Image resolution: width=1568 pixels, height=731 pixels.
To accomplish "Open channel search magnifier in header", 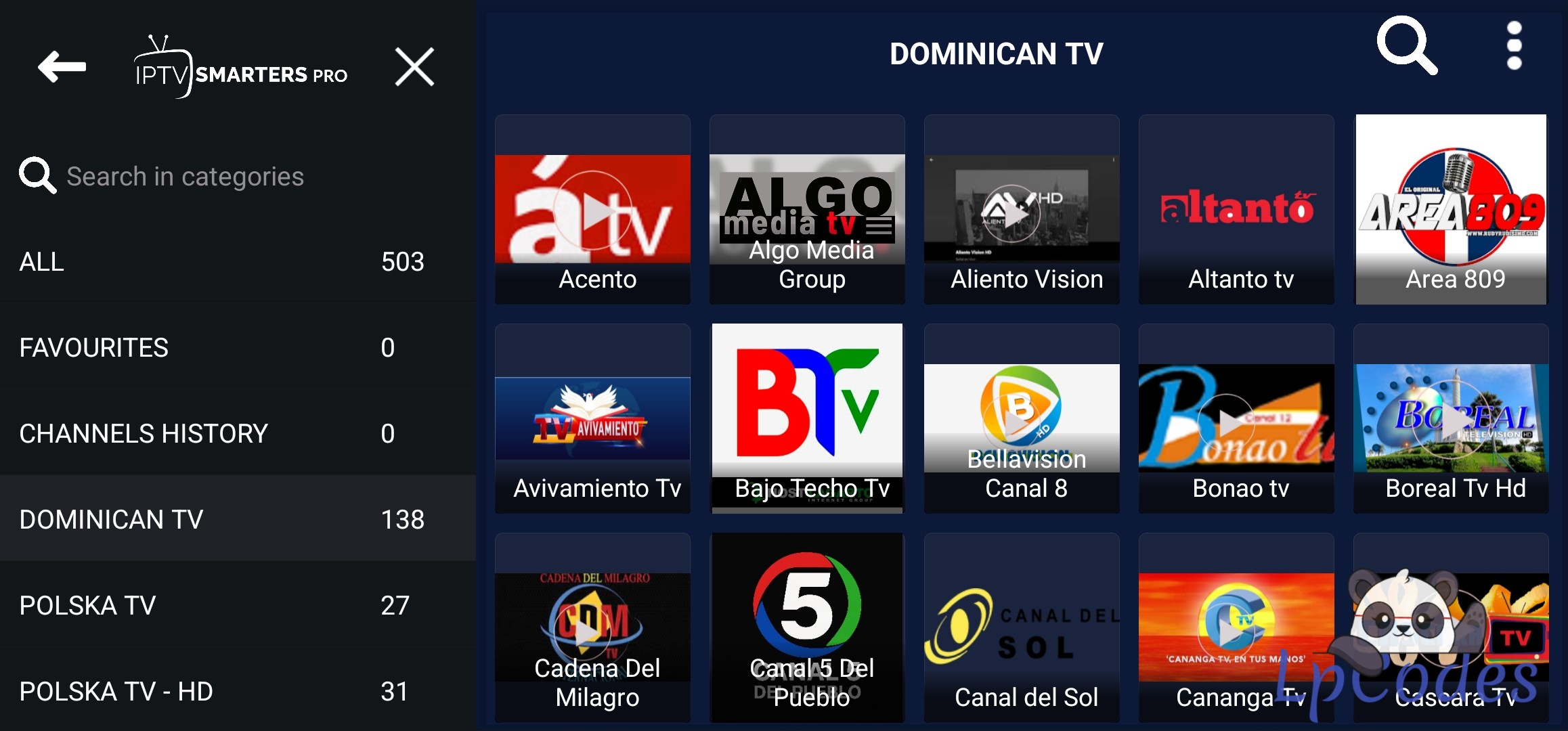I will 1406,46.
